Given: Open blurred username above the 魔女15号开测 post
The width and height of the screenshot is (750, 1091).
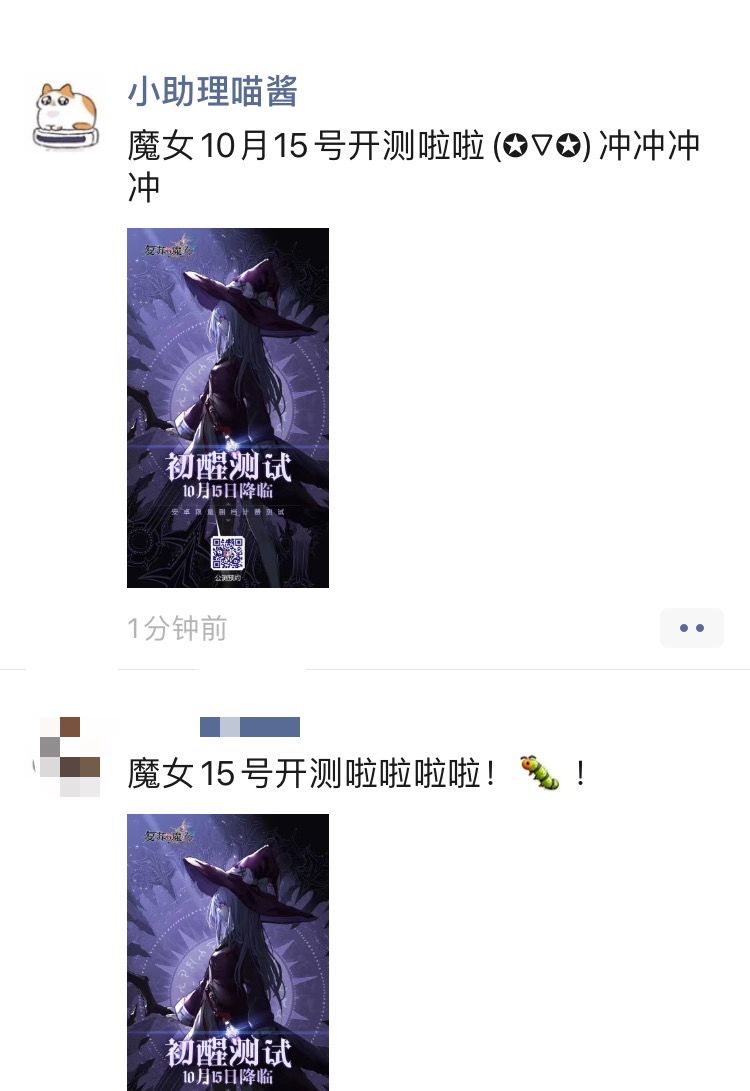Looking at the screenshot, I should 250,727.
